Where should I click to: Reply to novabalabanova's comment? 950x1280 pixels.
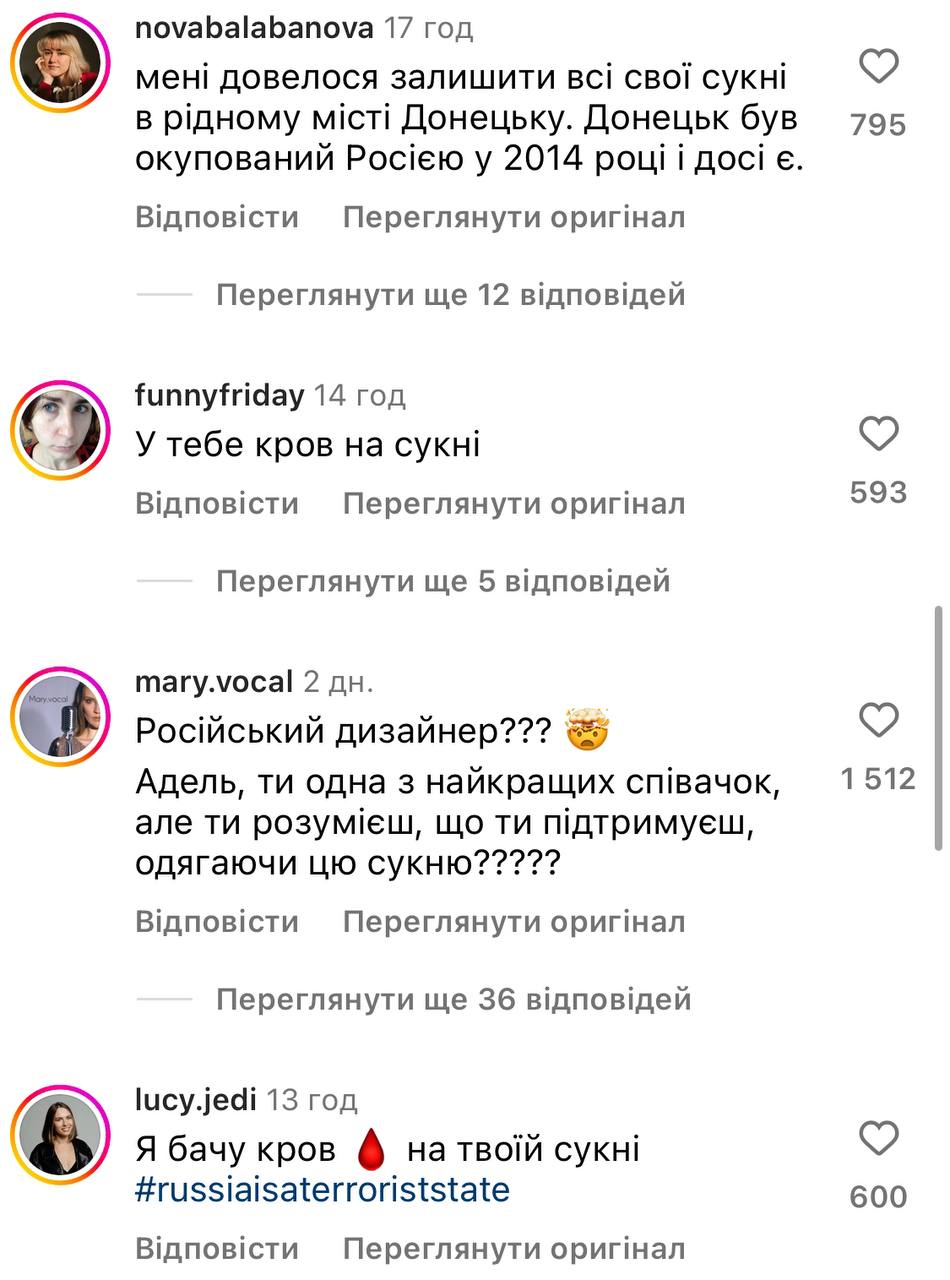click(x=217, y=217)
